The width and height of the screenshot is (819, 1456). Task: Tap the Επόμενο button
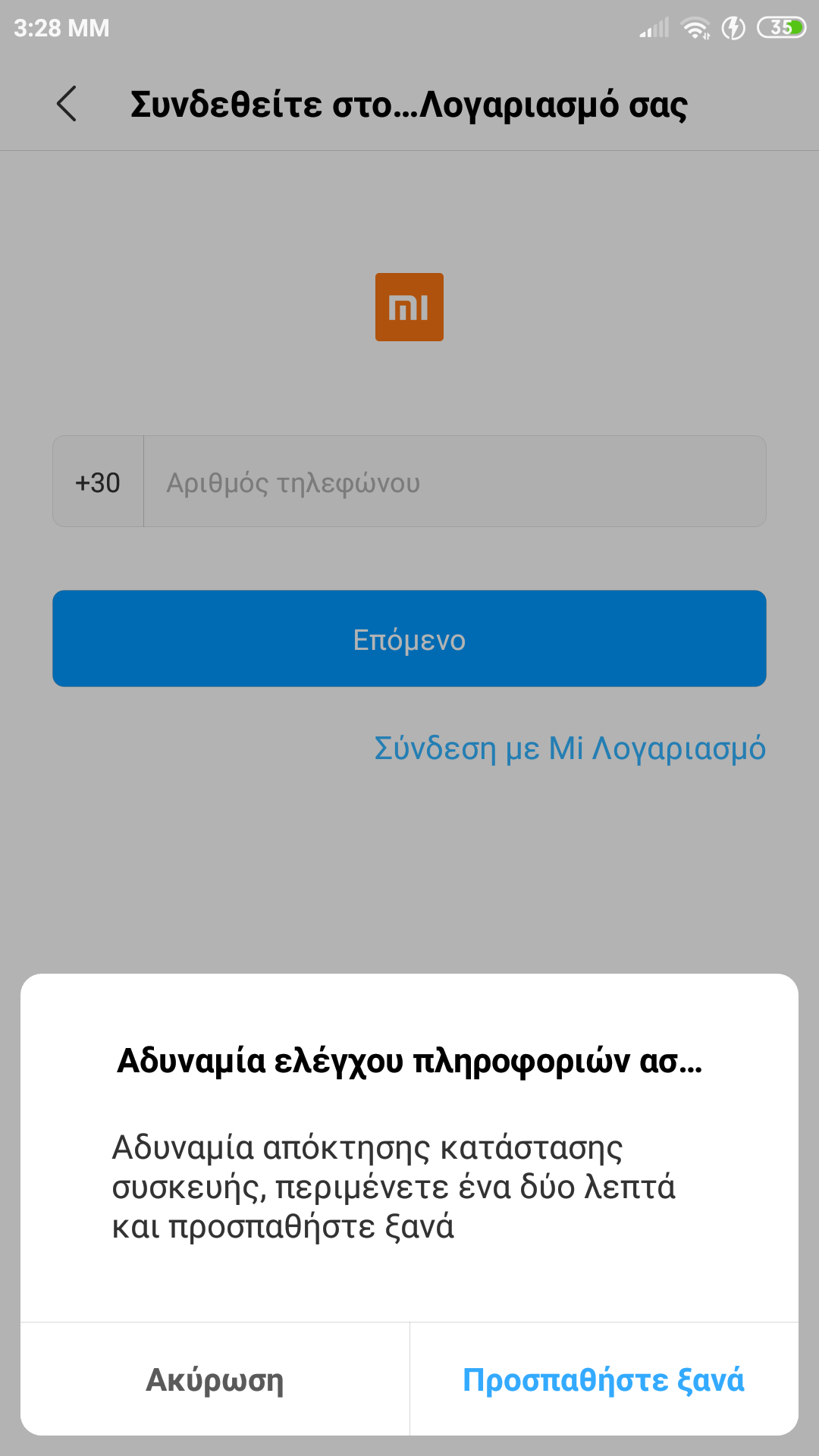pos(409,639)
